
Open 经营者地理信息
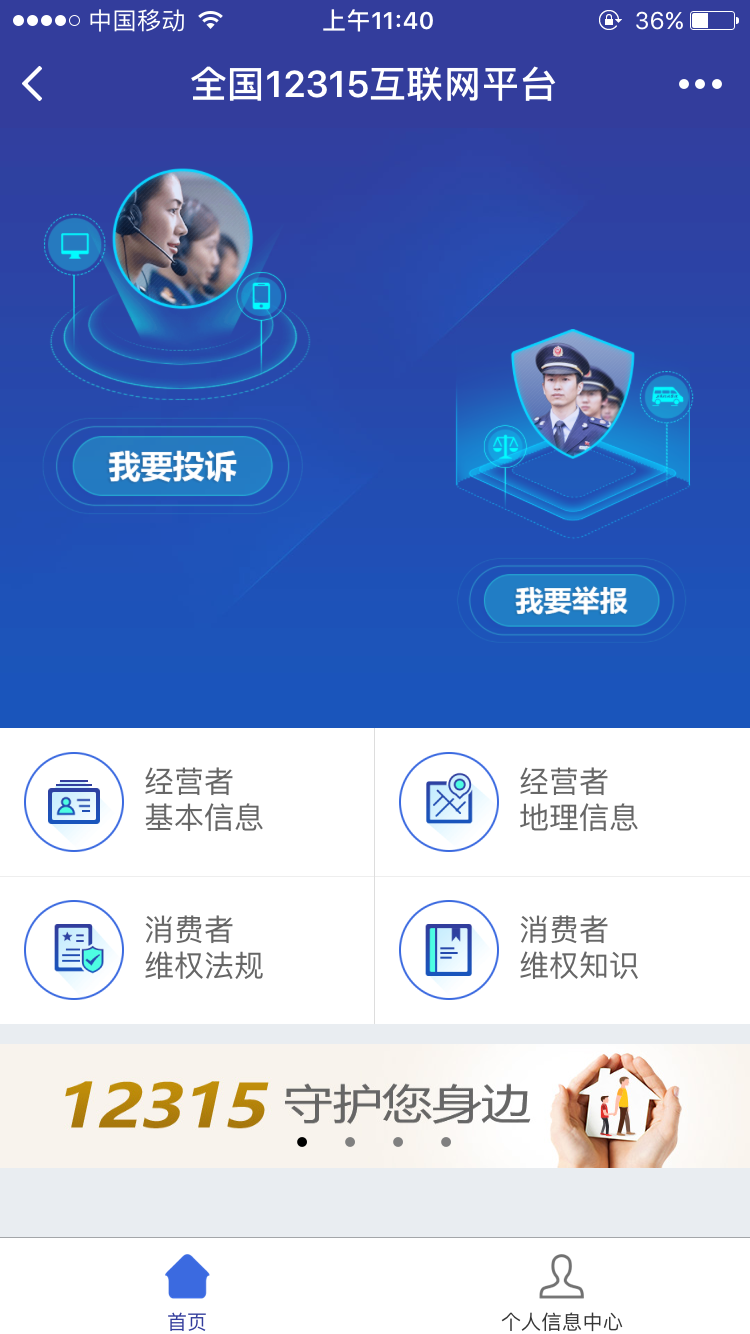pos(562,801)
